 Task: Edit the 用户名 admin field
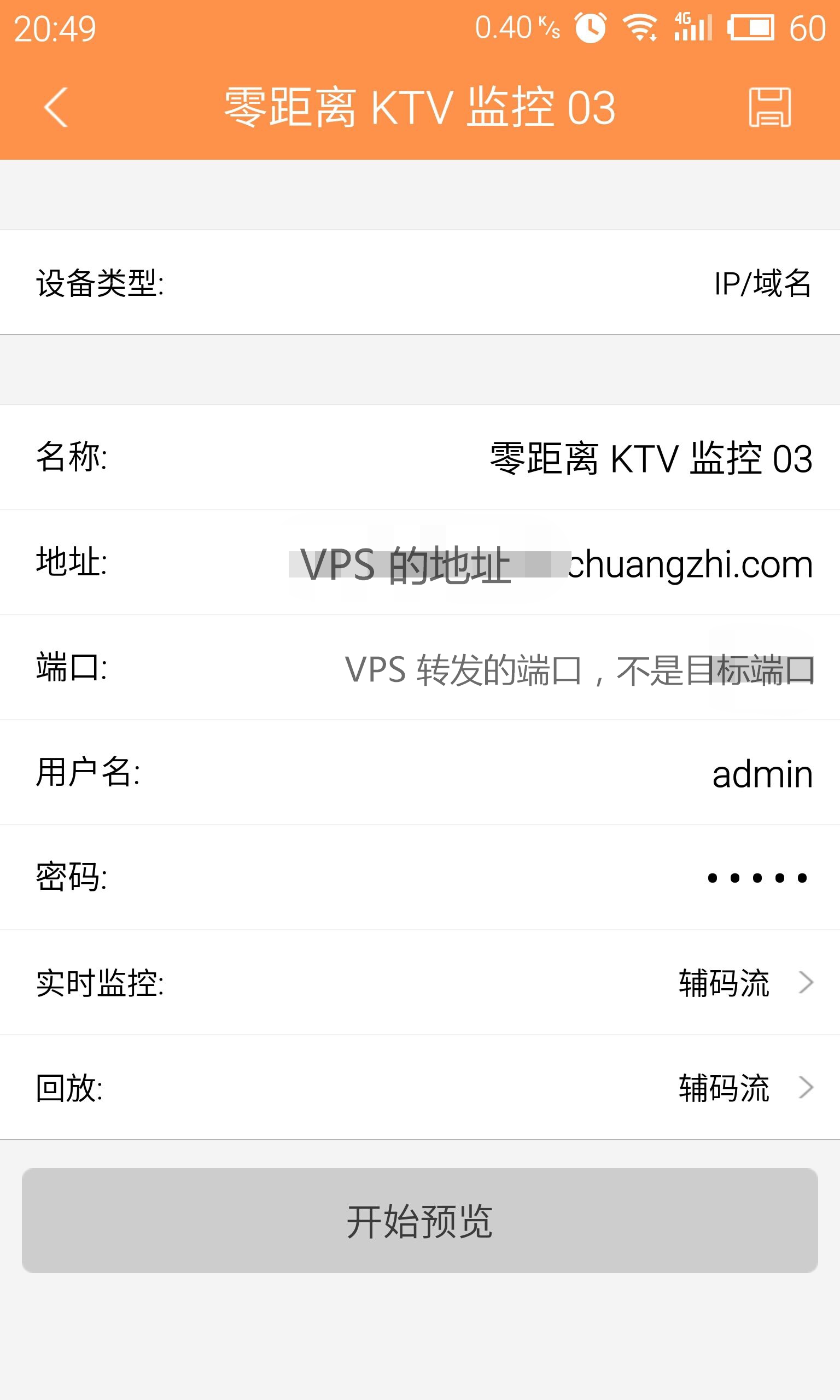coord(420,773)
